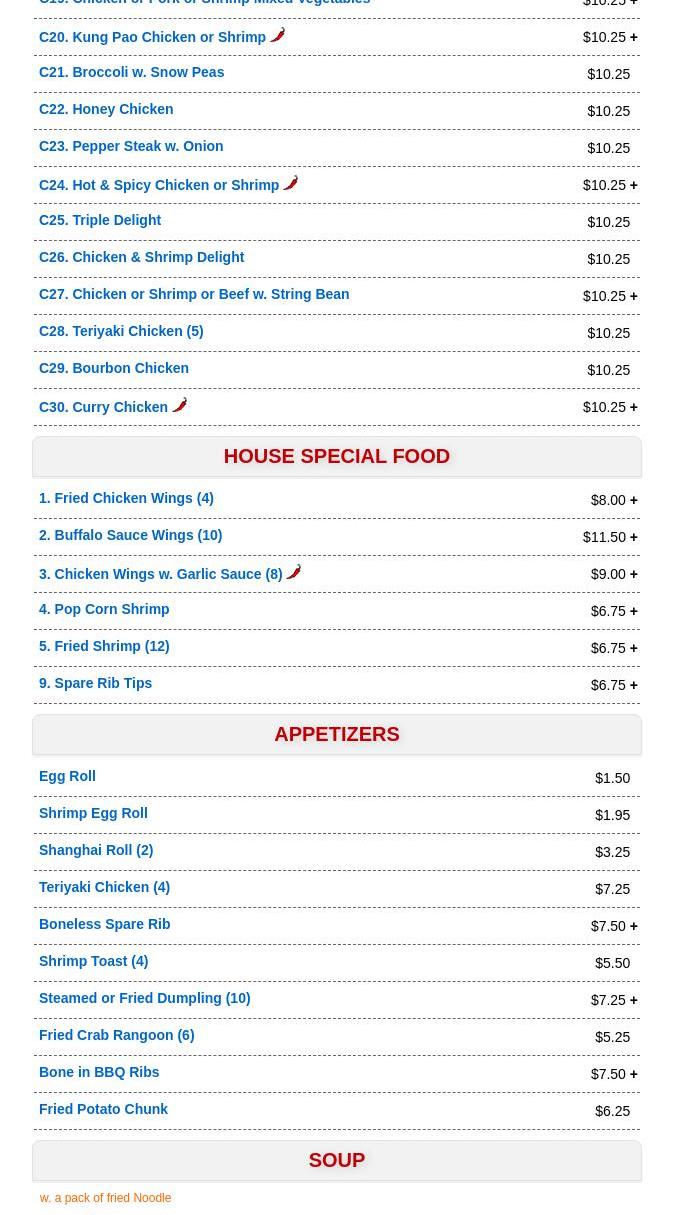This screenshot has height=1215, width=675.
Task: Select C25. Triple Delight
Action: (x=99, y=221)
